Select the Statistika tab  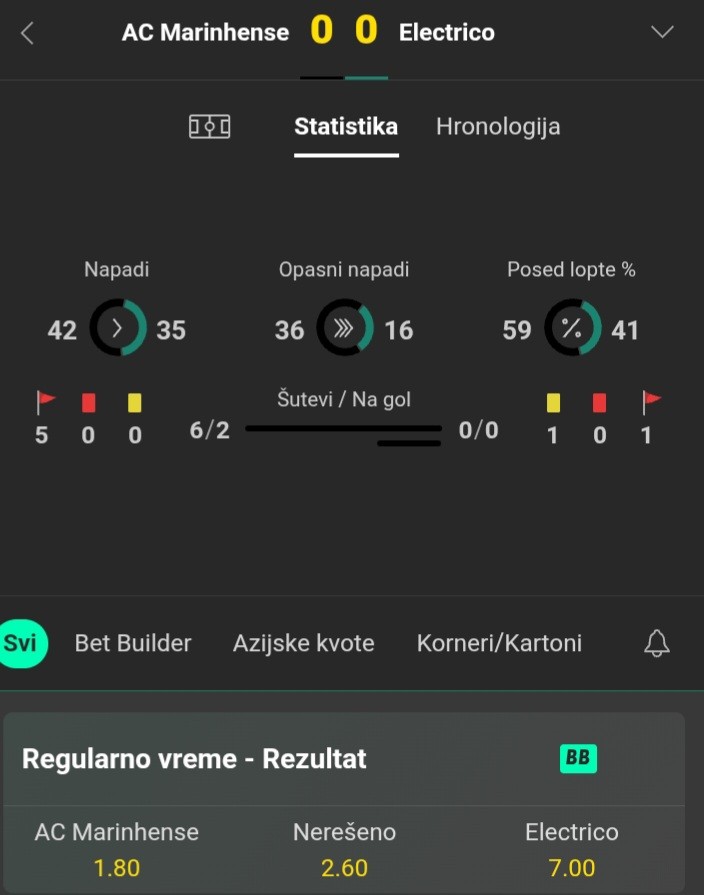coord(346,127)
